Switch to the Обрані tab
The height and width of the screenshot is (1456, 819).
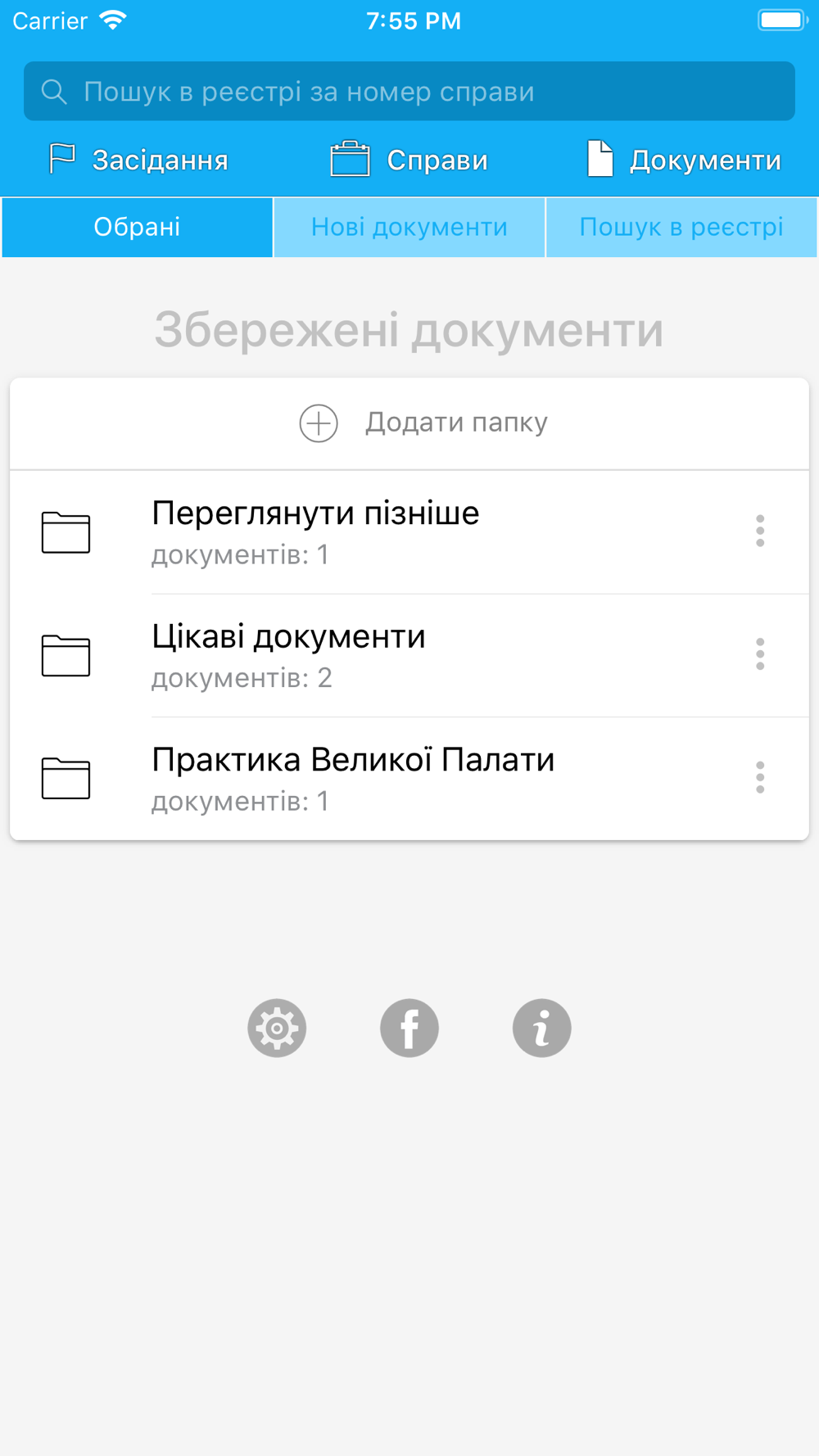(137, 227)
